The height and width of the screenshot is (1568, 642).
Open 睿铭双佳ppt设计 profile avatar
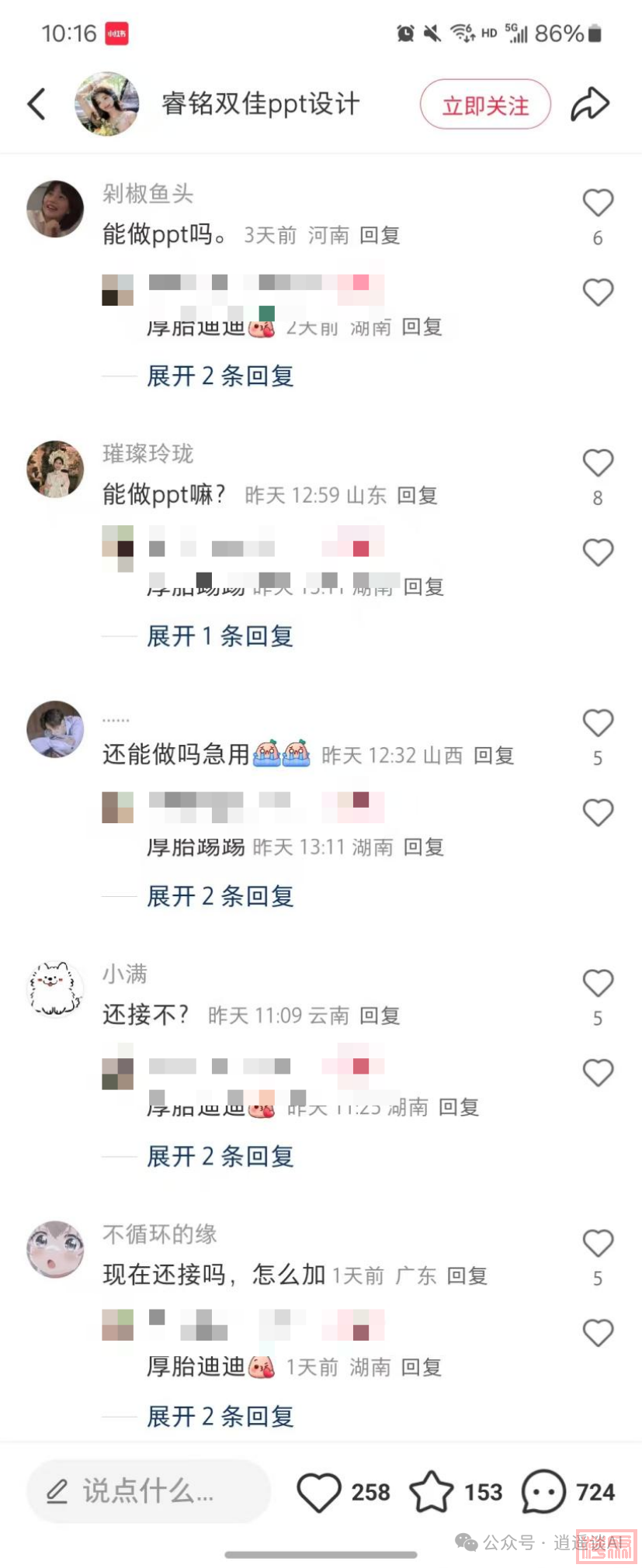coord(106,104)
